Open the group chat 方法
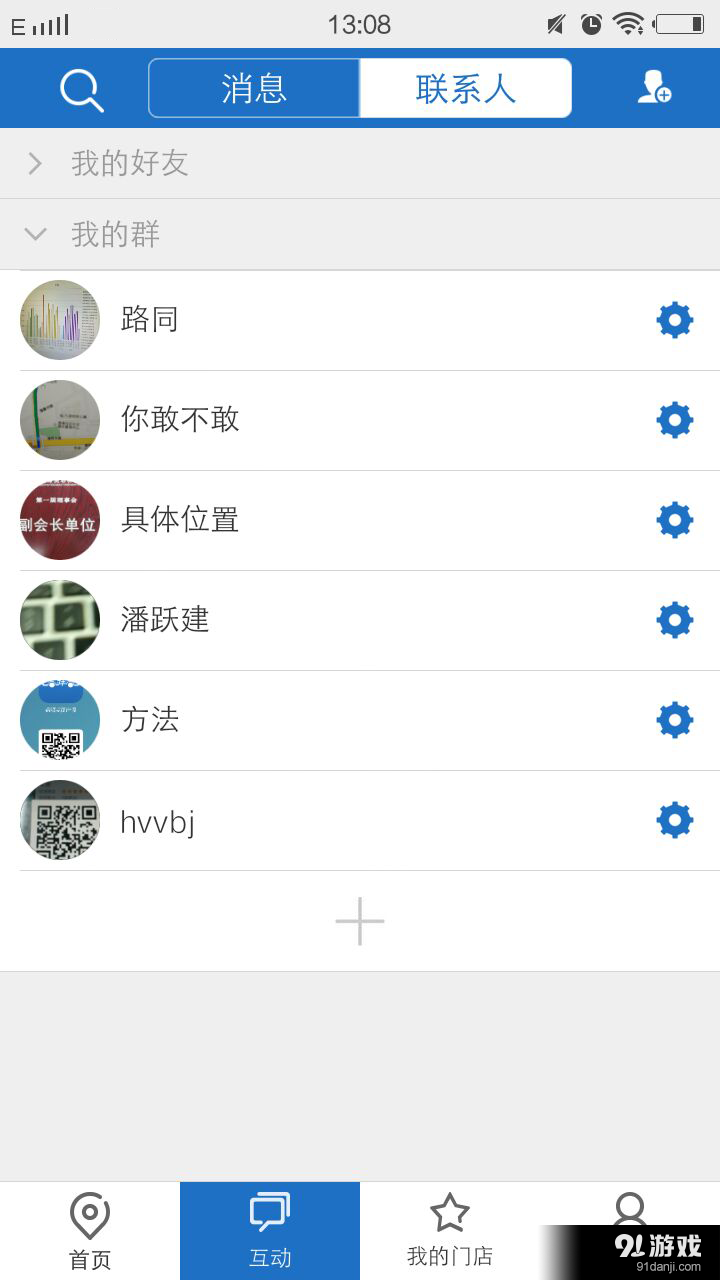 [x=300, y=719]
